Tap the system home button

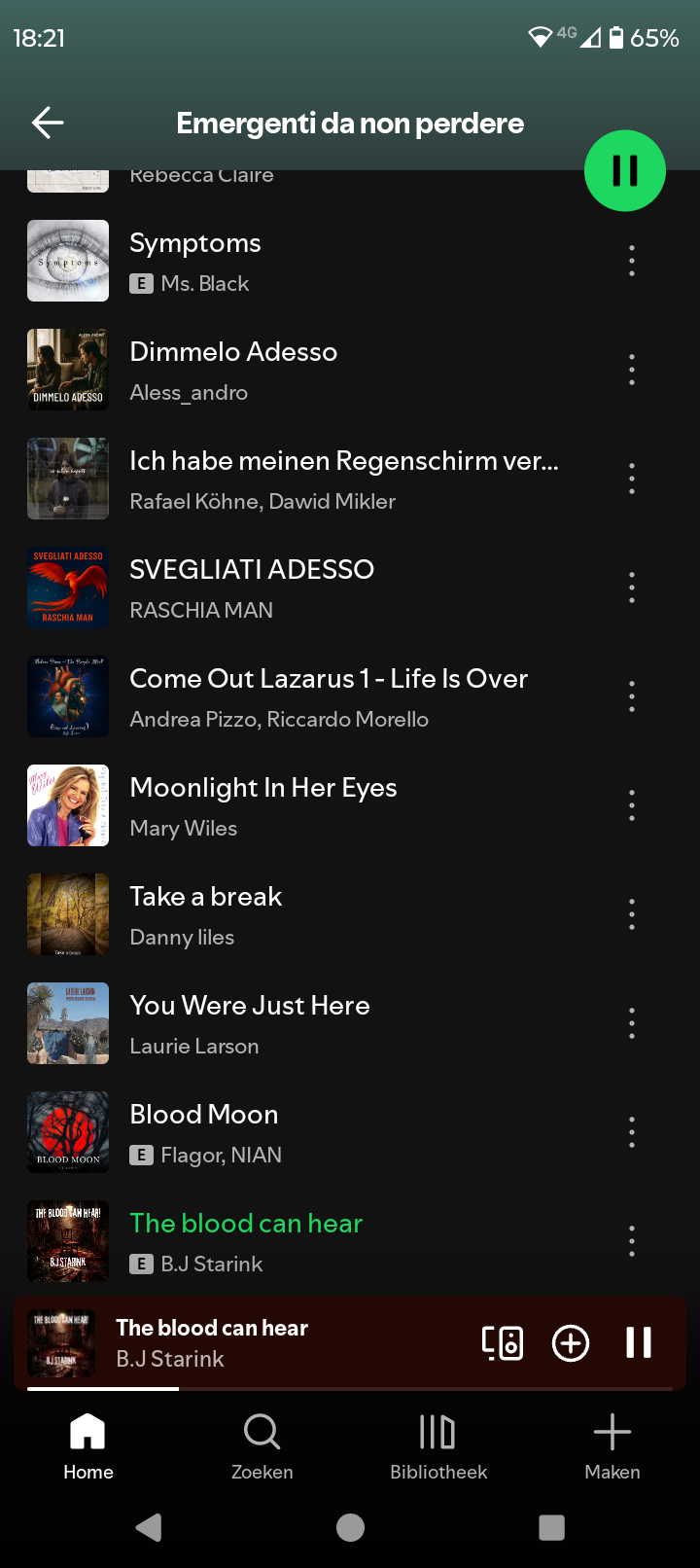350,1528
